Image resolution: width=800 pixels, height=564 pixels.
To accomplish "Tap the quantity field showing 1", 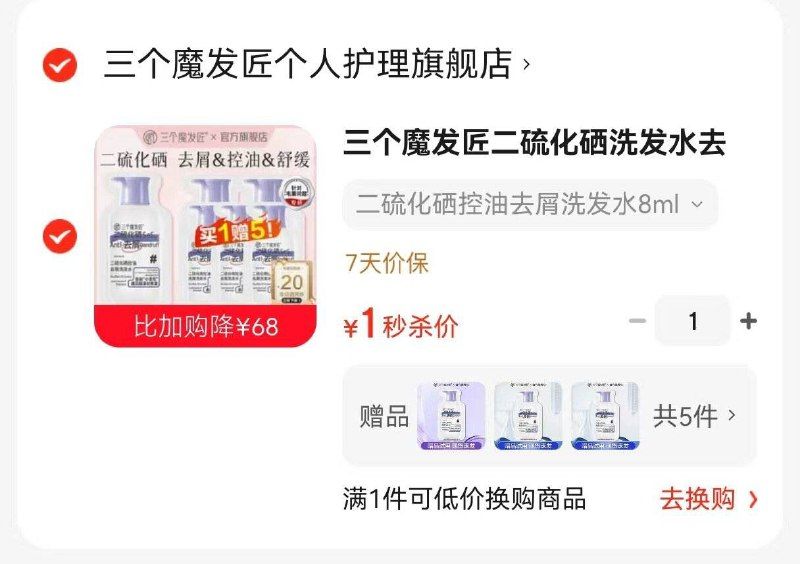I will tap(692, 321).
